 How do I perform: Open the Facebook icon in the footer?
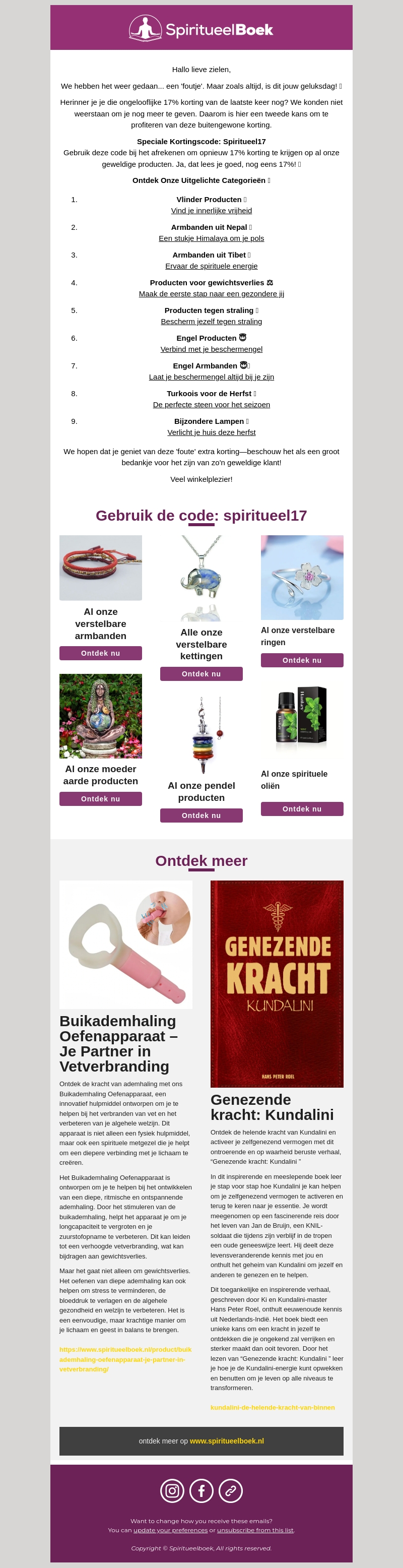click(201, 1491)
